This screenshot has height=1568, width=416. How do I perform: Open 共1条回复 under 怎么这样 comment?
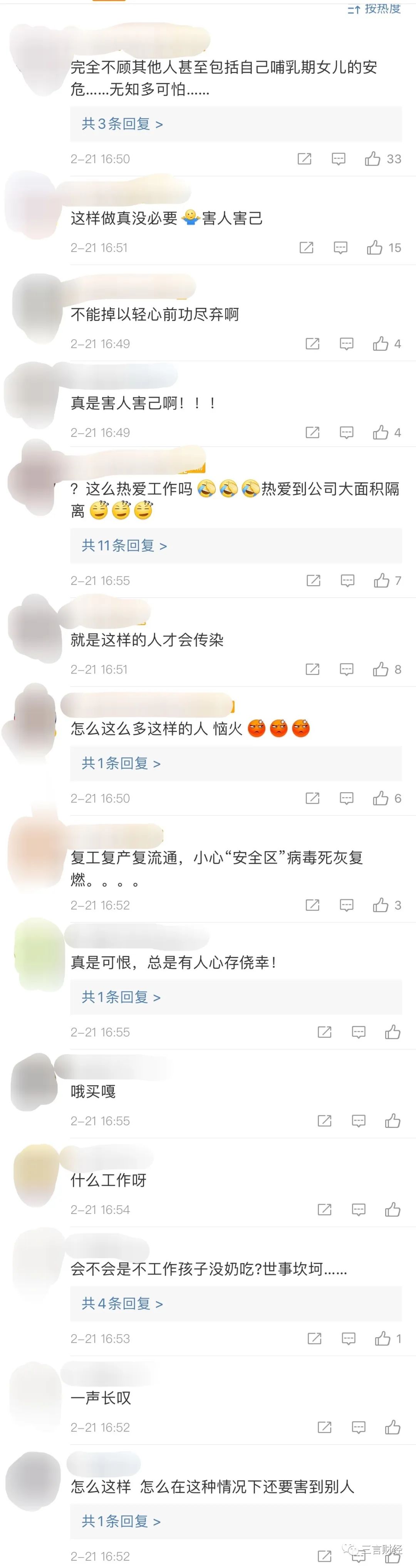pyautogui.click(x=121, y=1522)
